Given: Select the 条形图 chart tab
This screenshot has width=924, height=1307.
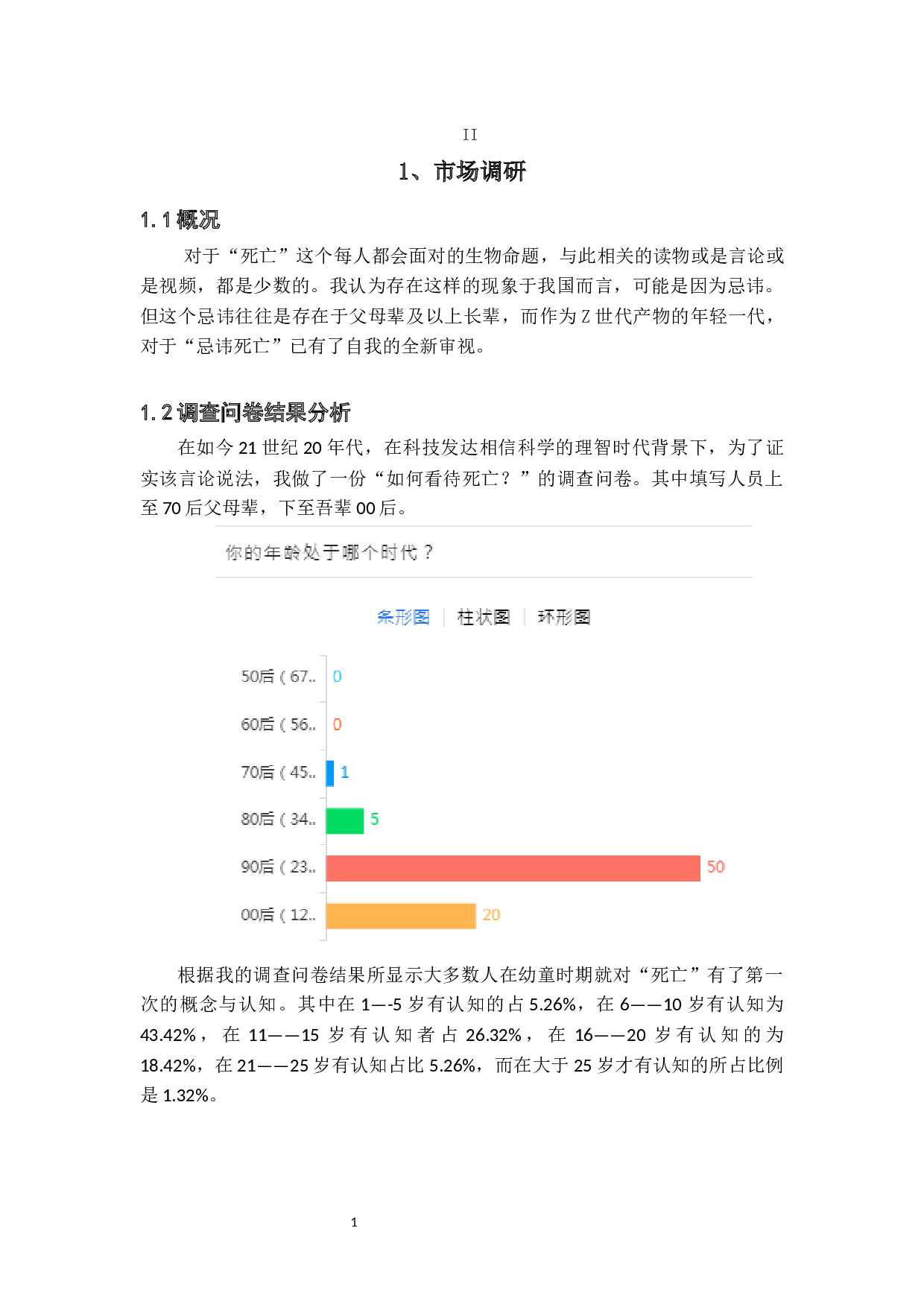Looking at the screenshot, I should 405,617.
